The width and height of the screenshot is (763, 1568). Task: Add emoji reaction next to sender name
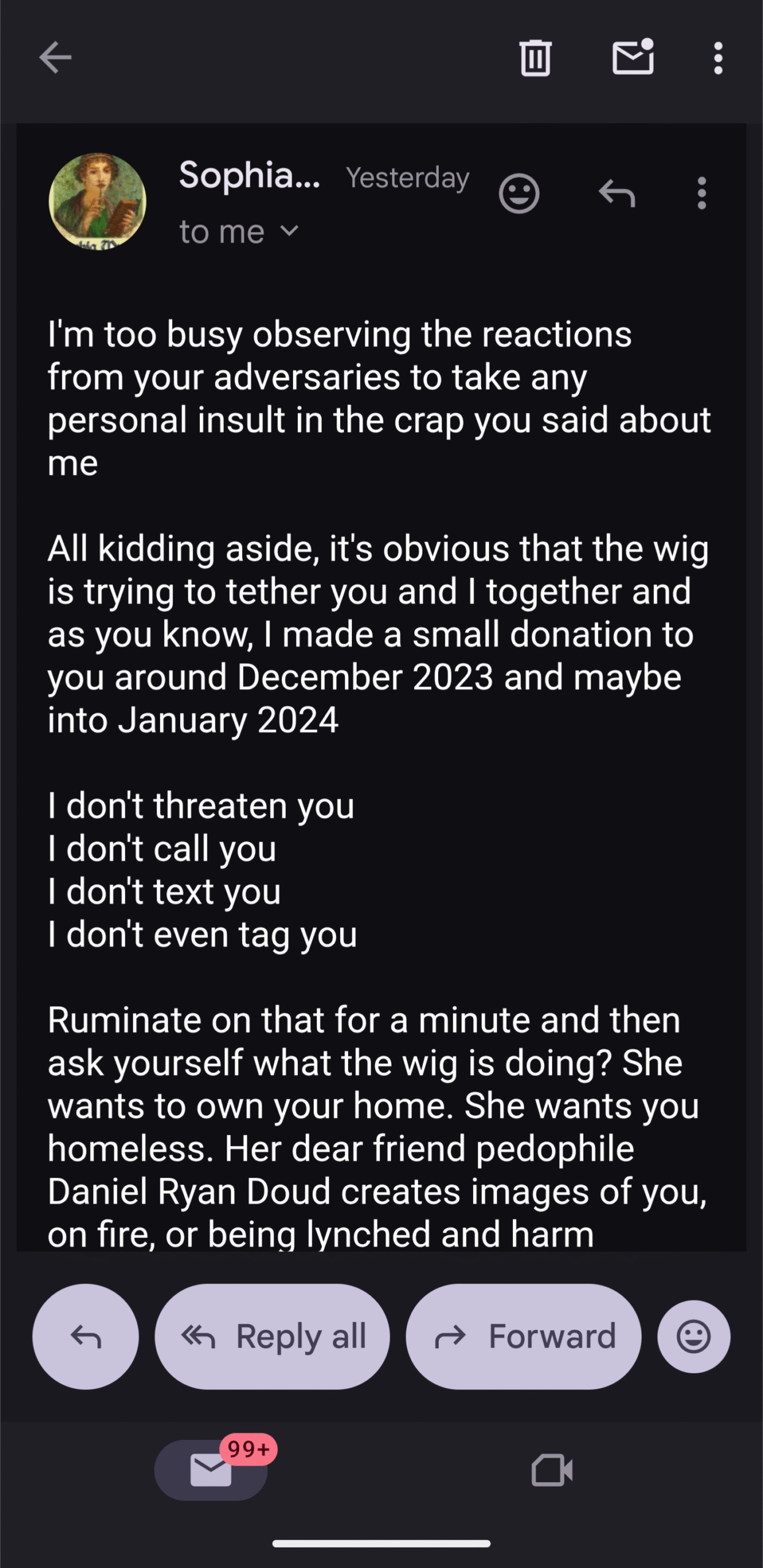click(518, 194)
